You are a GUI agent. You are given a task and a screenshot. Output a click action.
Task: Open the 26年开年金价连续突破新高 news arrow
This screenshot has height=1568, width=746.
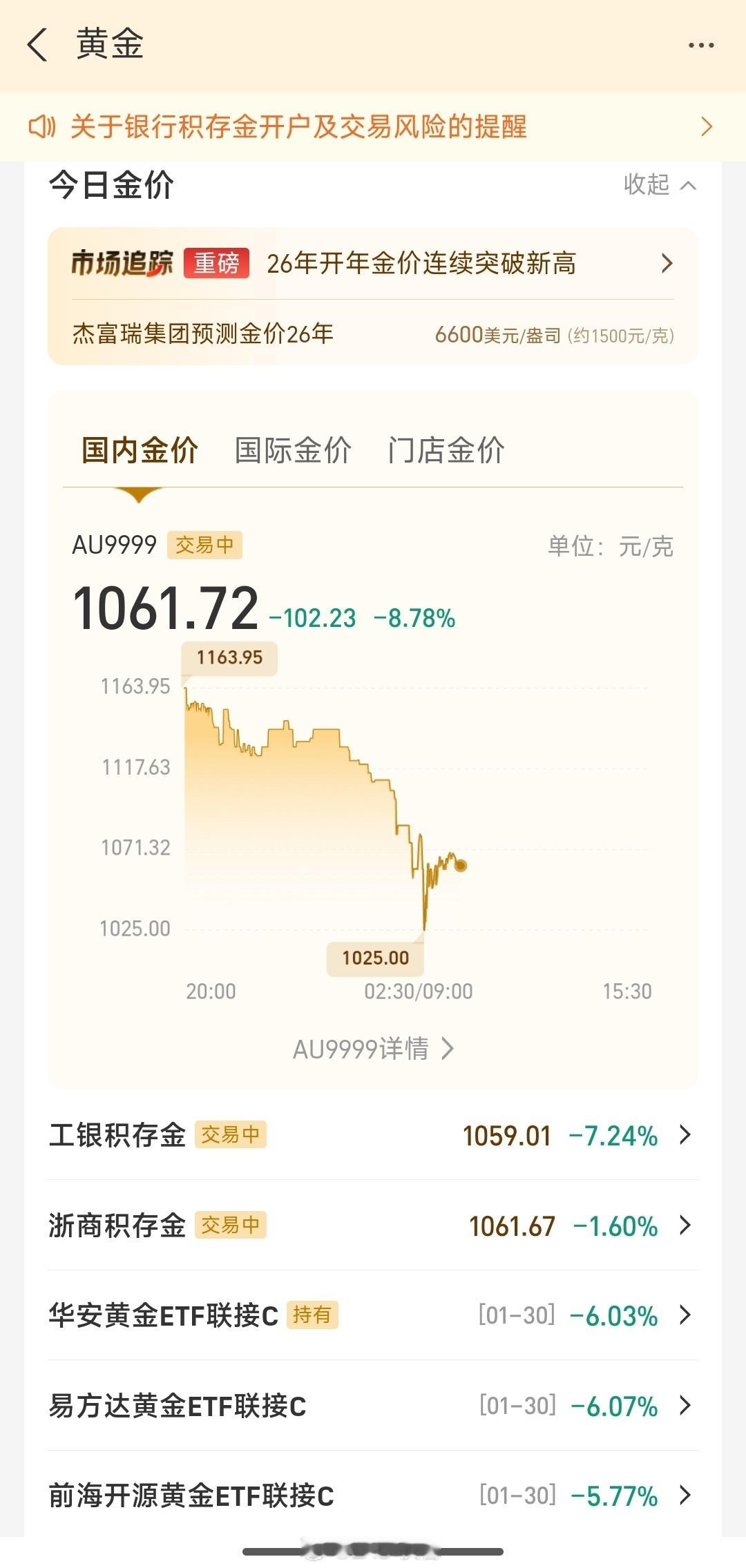[667, 263]
